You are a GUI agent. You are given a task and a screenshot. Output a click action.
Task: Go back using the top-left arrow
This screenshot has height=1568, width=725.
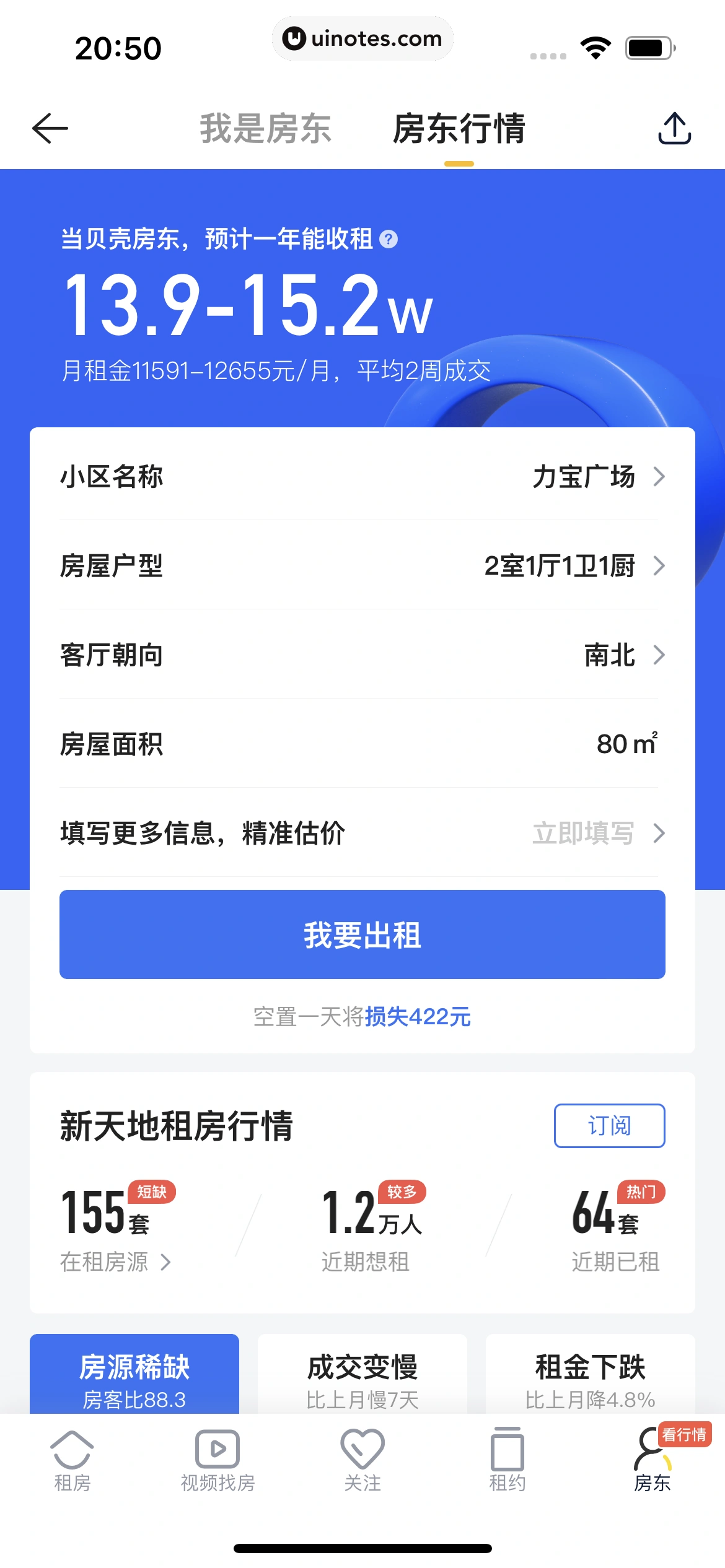coord(50,129)
